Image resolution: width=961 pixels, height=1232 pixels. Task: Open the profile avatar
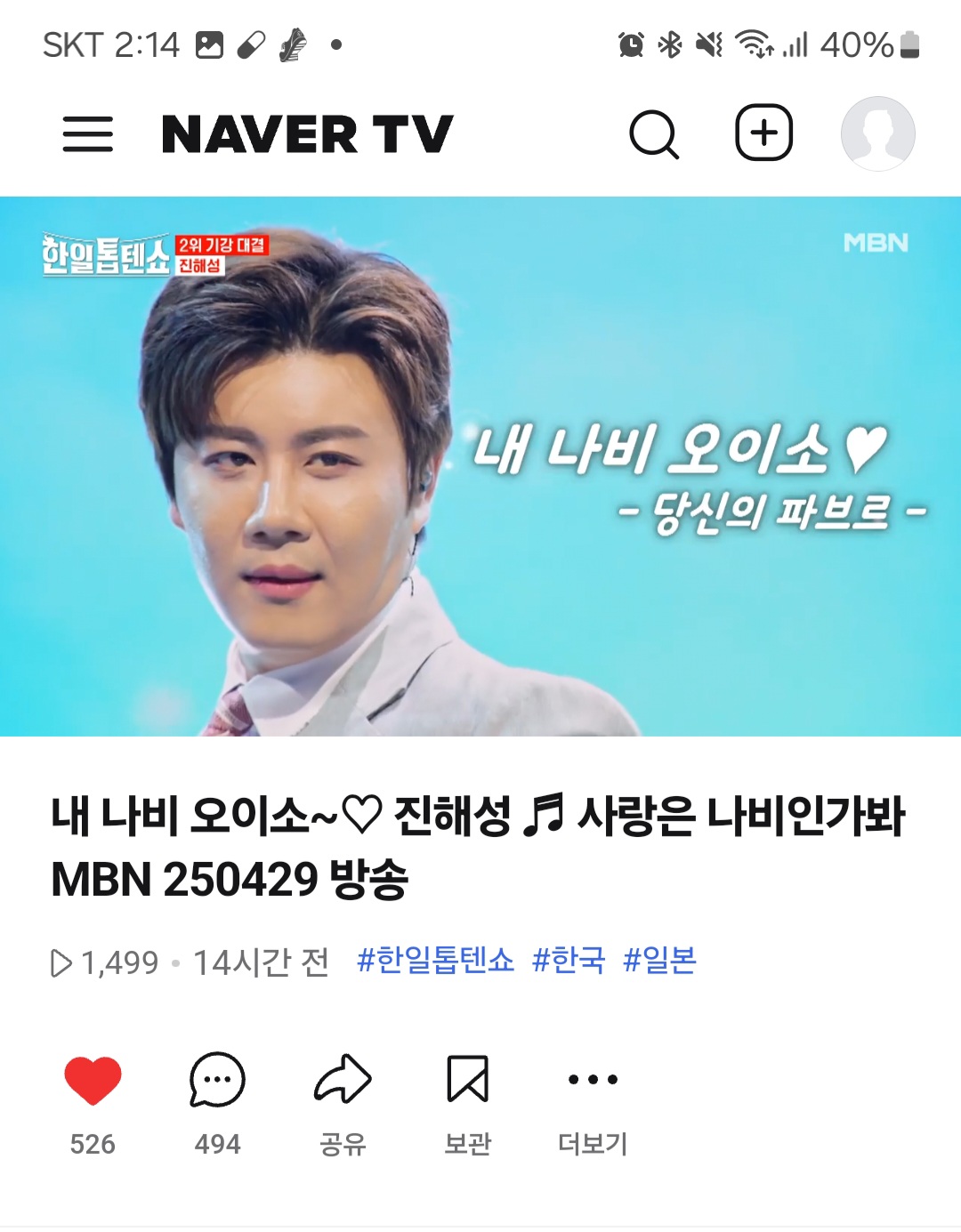[x=877, y=133]
